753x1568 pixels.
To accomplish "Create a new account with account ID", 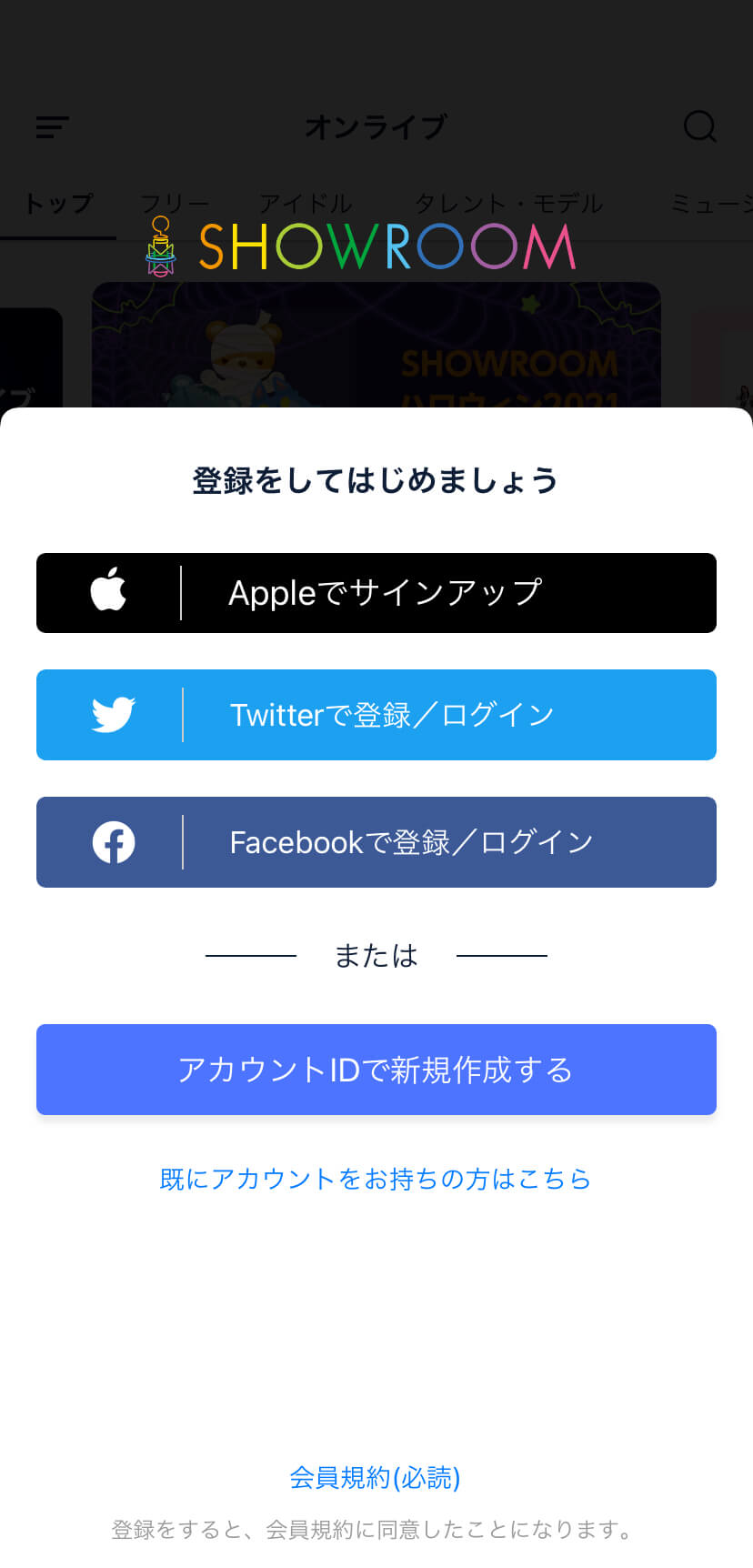I will tap(376, 1070).
